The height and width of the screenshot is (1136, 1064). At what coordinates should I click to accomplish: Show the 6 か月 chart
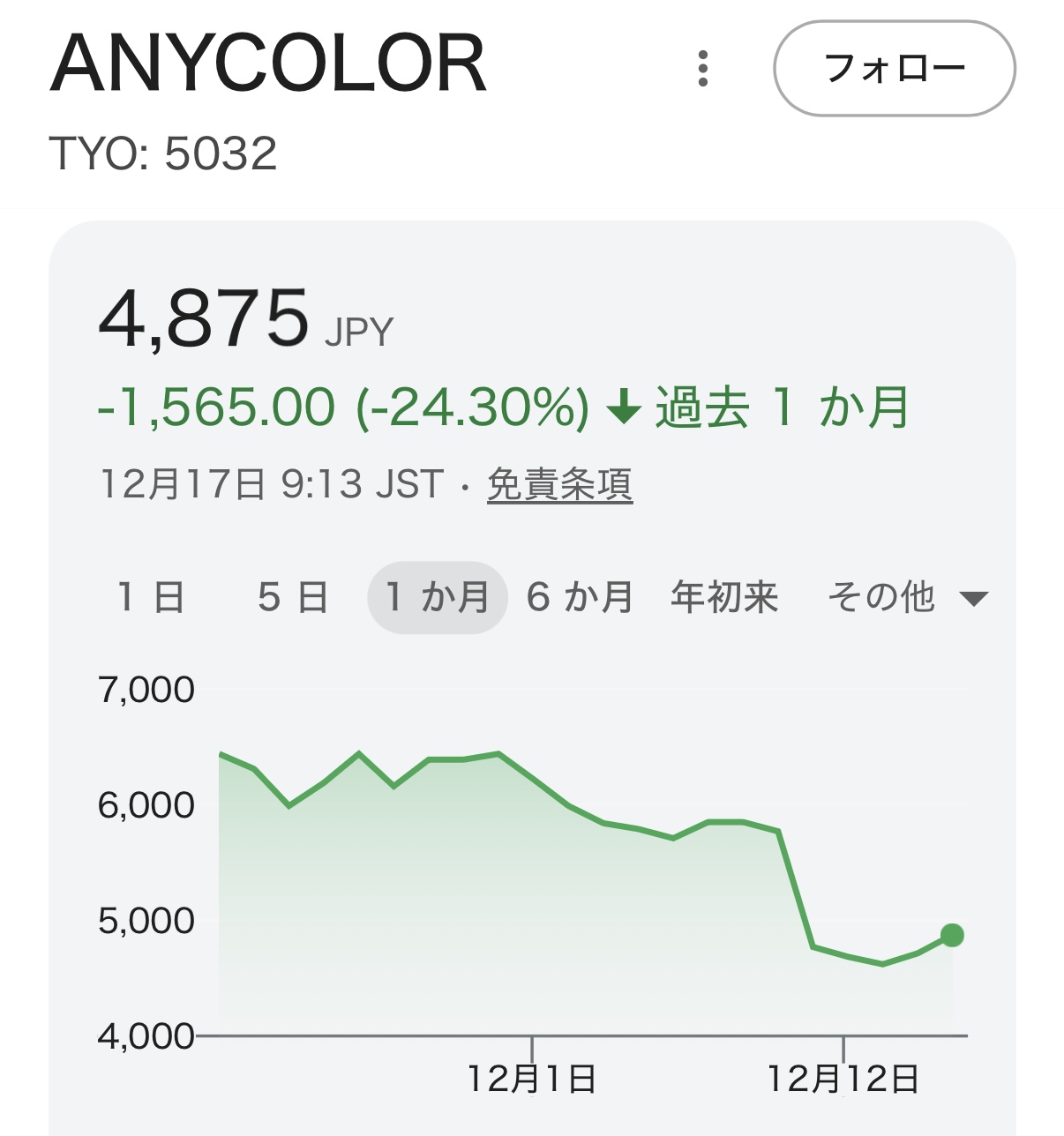pos(580,597)
